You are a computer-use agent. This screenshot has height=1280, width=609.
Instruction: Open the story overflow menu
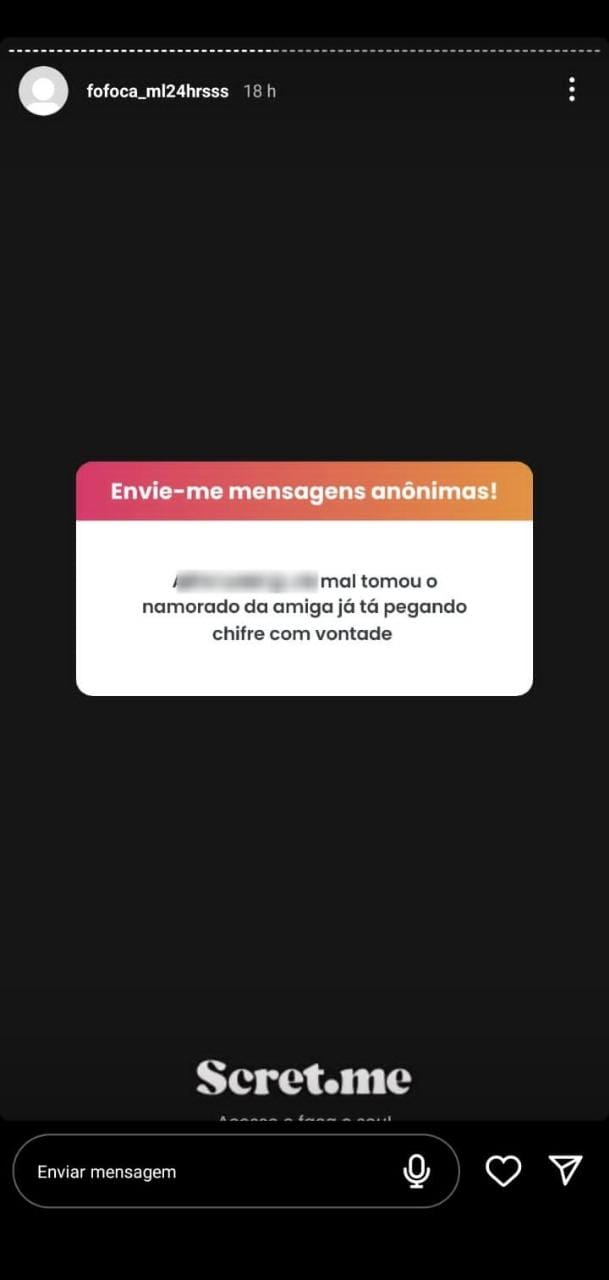point(571,90)
